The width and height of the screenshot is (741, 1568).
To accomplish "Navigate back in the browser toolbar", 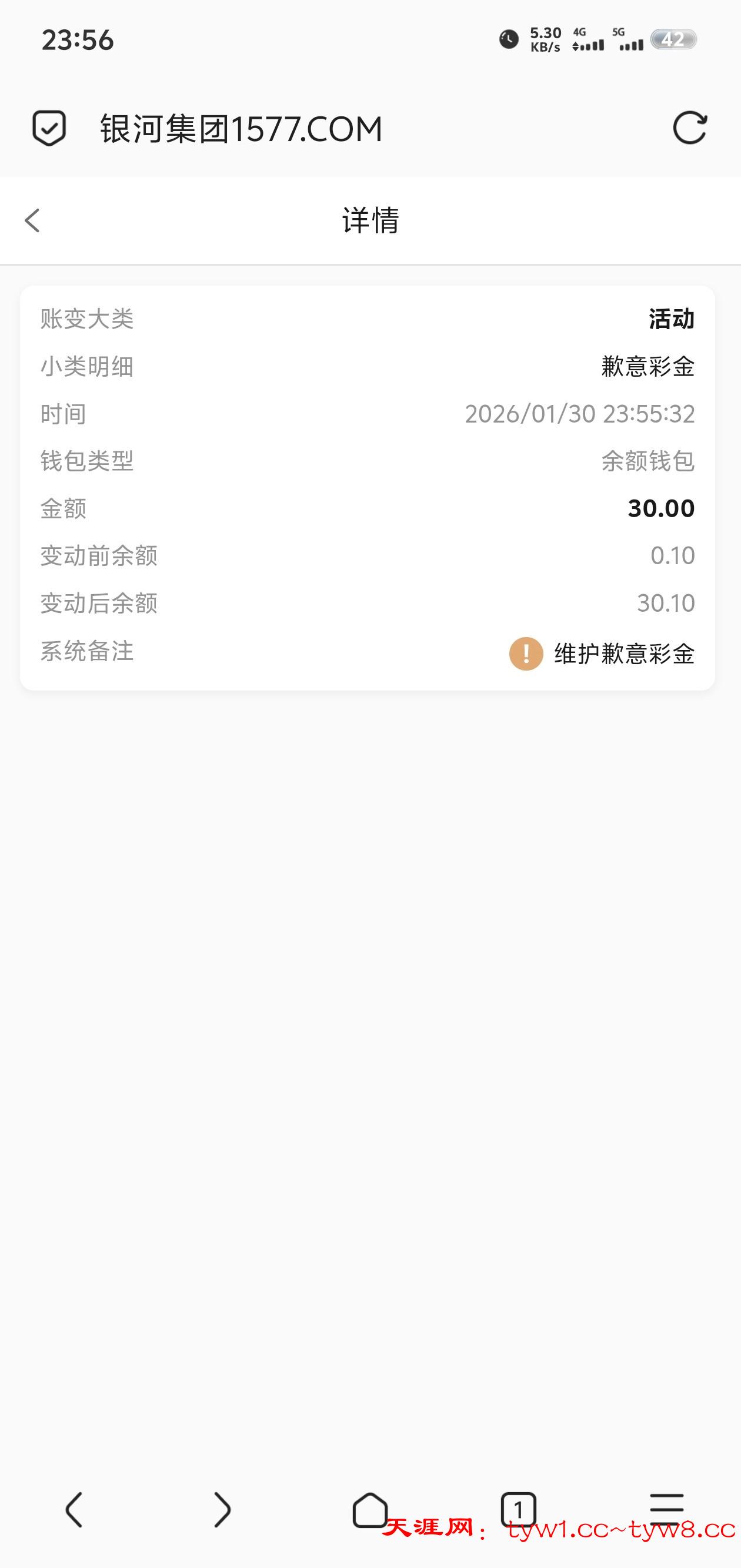I will (74, 1509).
